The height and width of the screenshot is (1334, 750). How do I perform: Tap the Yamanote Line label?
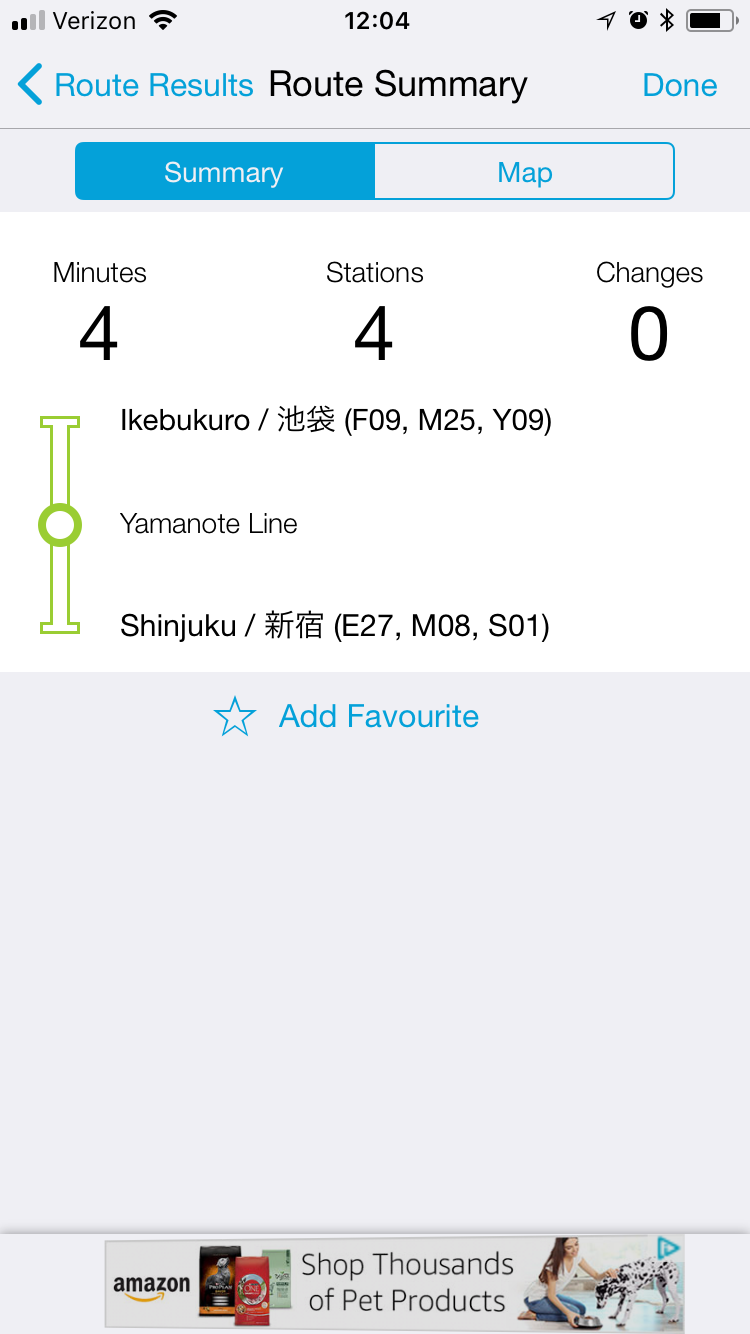click(x=208, y=523)
